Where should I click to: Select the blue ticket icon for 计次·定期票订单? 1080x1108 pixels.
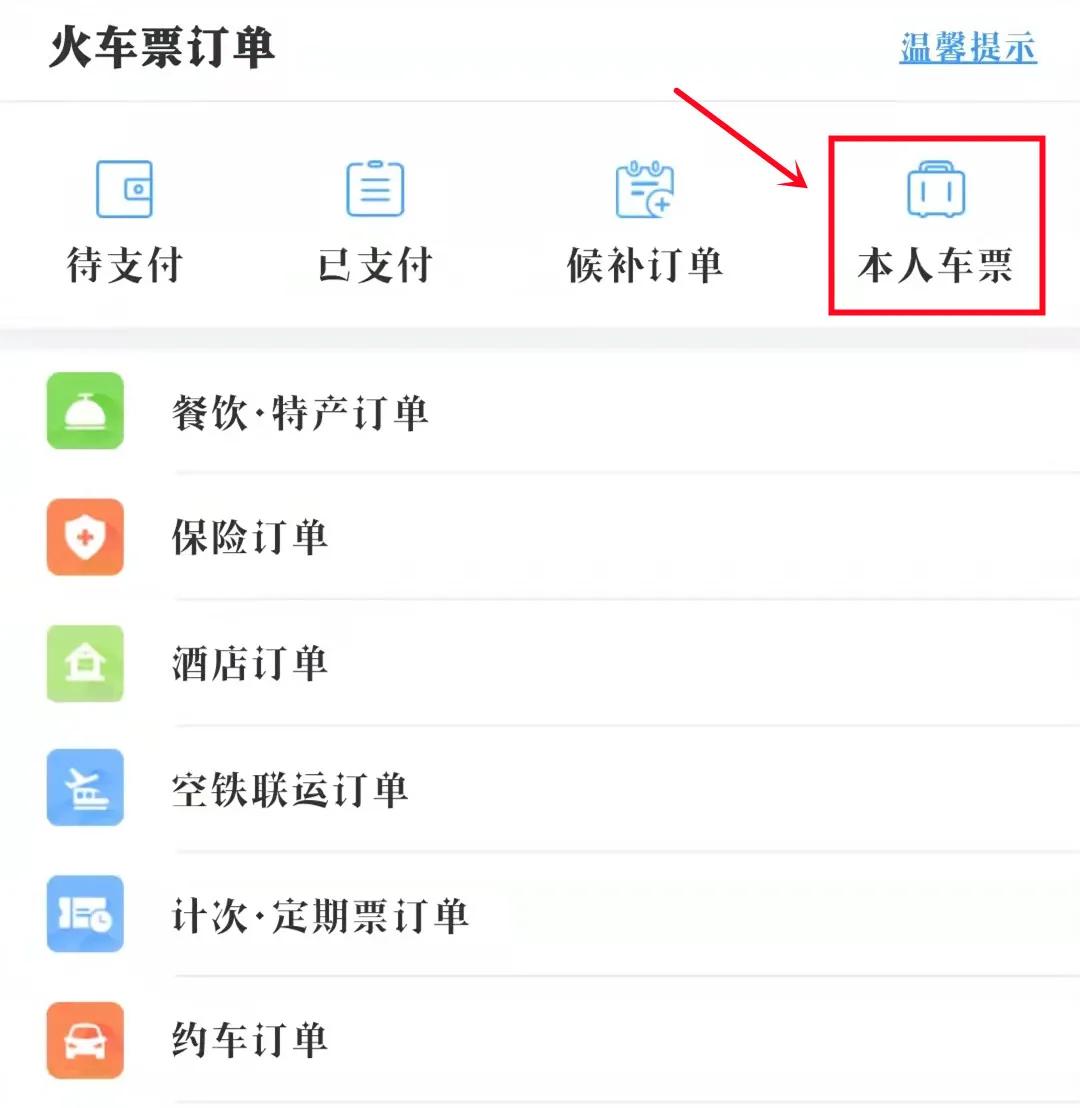pyautogui.click(x=85, y=915)
